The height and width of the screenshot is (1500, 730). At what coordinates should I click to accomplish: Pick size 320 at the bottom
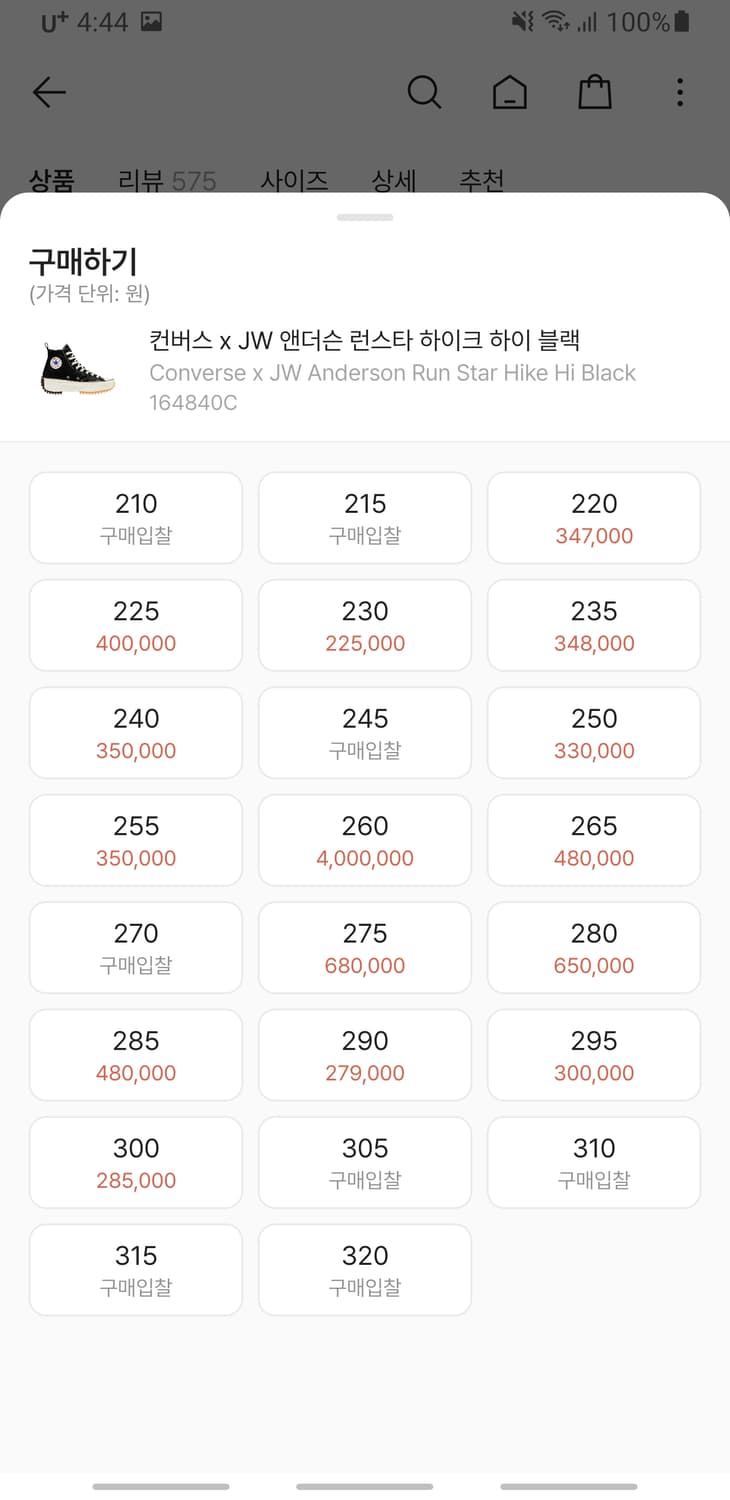[364, 1270]
